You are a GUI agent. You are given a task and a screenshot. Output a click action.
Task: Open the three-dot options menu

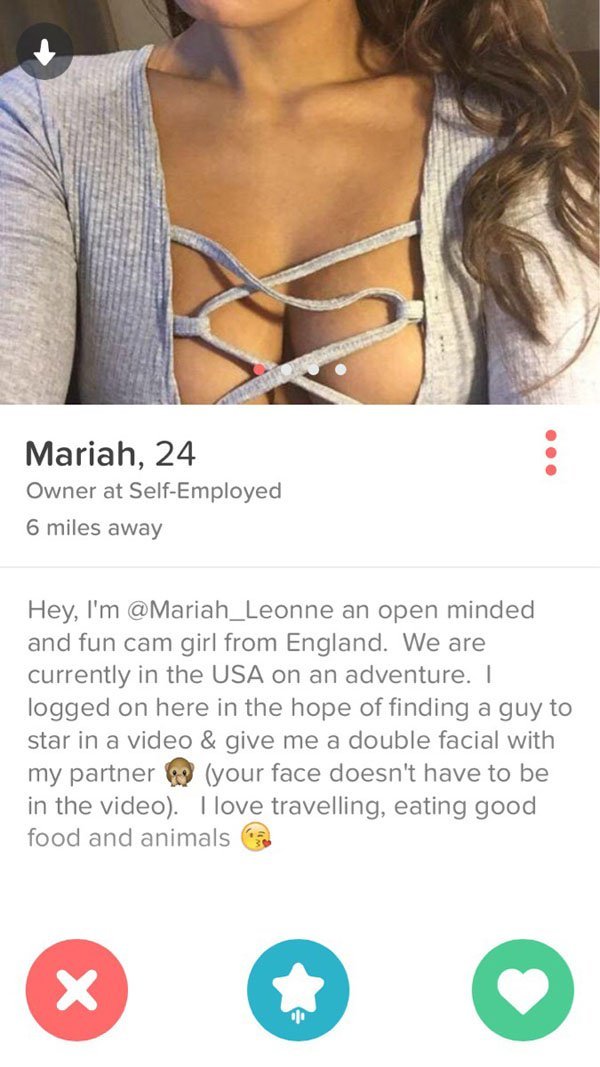tap(551, 454)
